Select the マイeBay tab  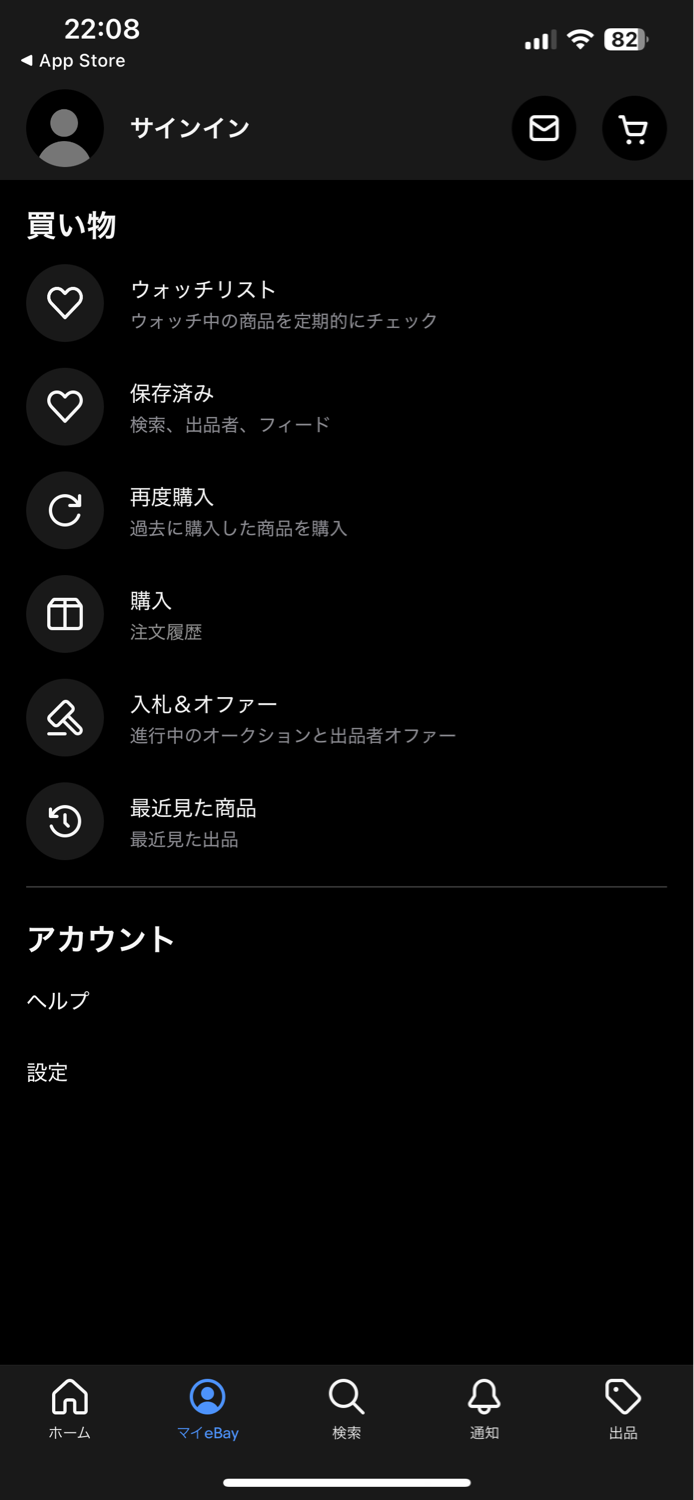(208, 1409)
